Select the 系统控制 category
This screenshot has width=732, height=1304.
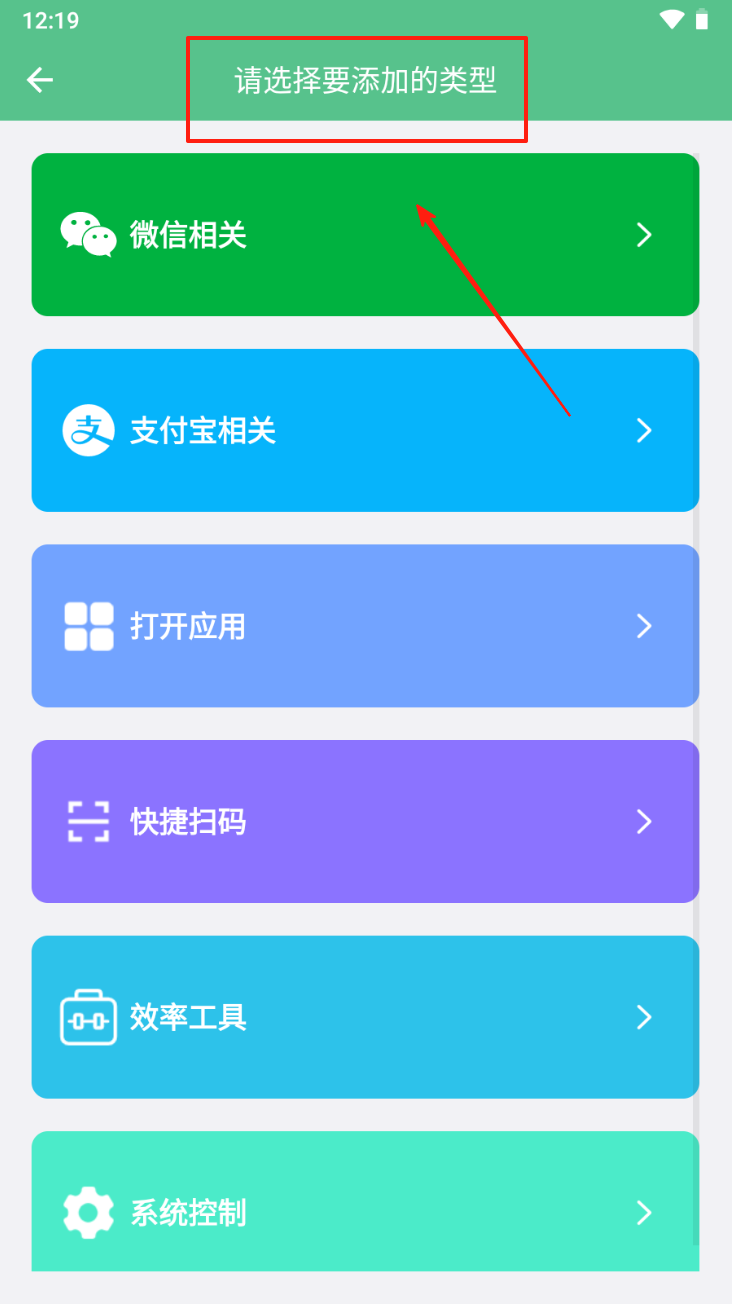point(365,1202)
